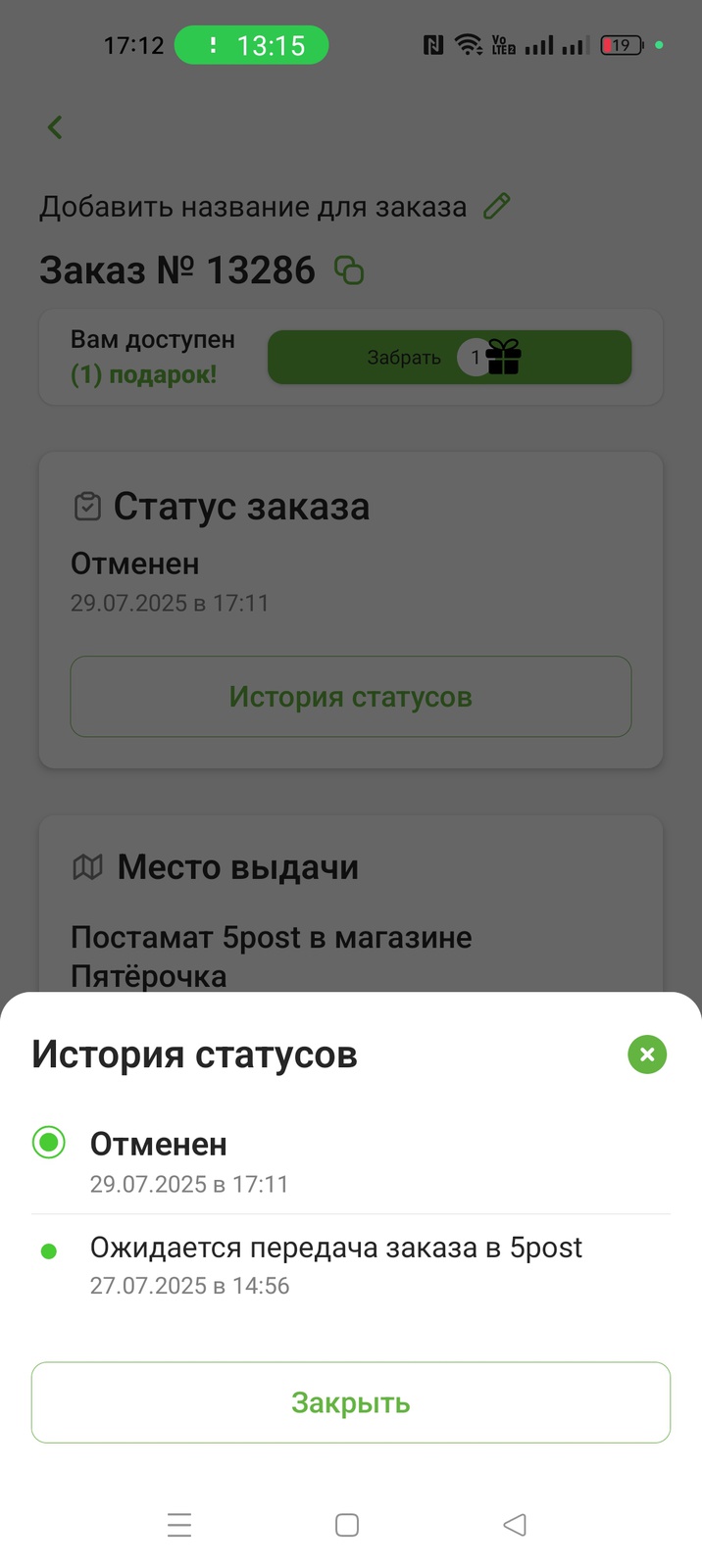Screen dimensions: 702x1568
Task: Go back with the system navigation arrow
Action: point(515,1525)
